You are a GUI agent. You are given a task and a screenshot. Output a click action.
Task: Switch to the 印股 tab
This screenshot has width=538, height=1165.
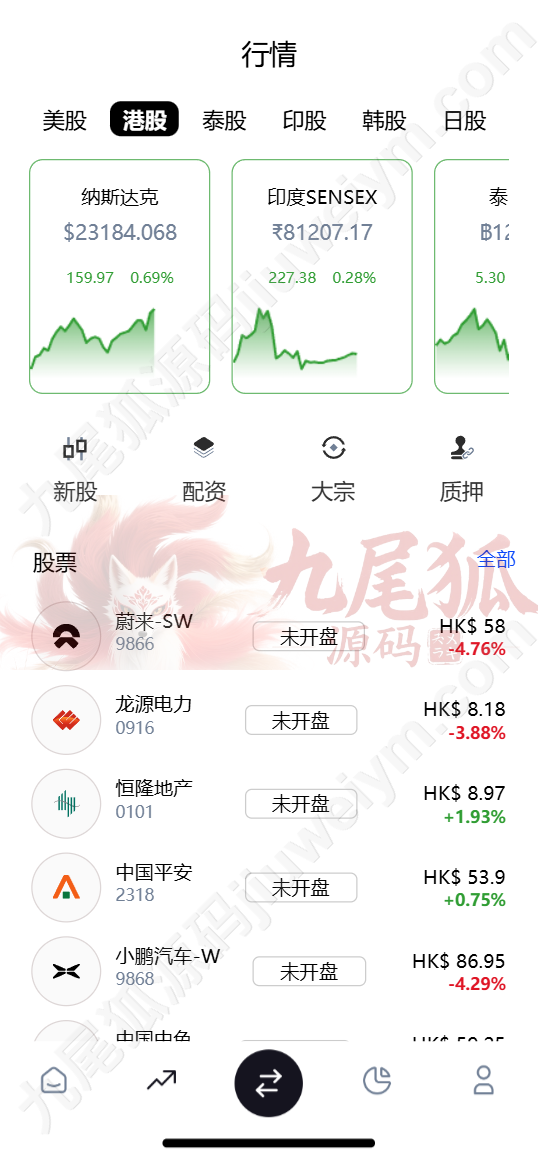[305, 120]
